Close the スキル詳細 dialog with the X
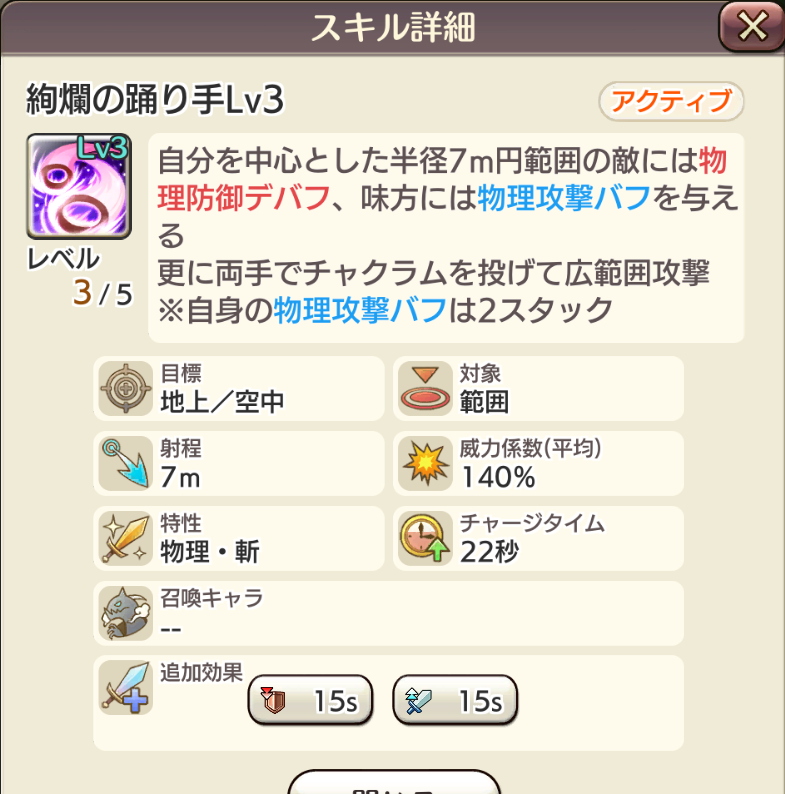 point(750,27)
